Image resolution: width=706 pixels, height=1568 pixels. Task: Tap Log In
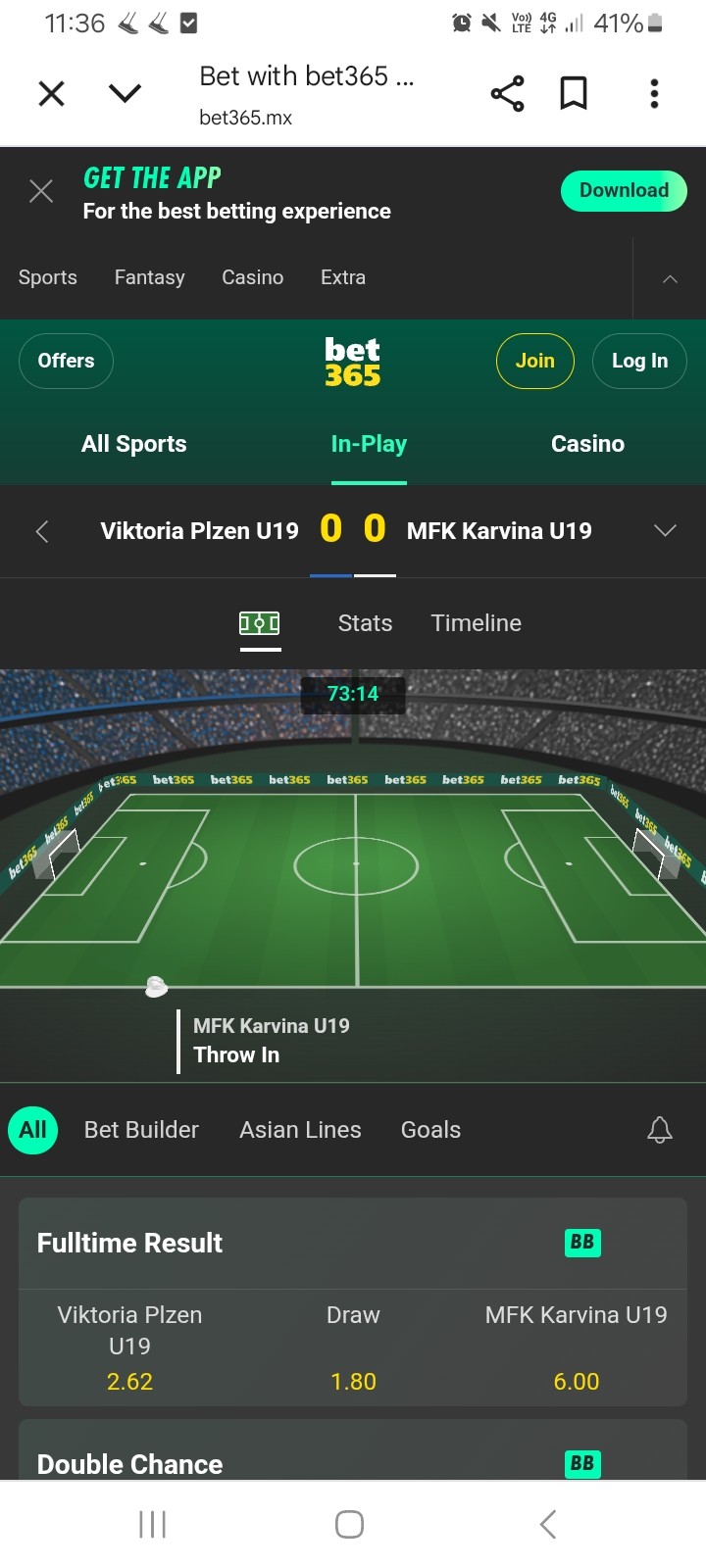639,361
